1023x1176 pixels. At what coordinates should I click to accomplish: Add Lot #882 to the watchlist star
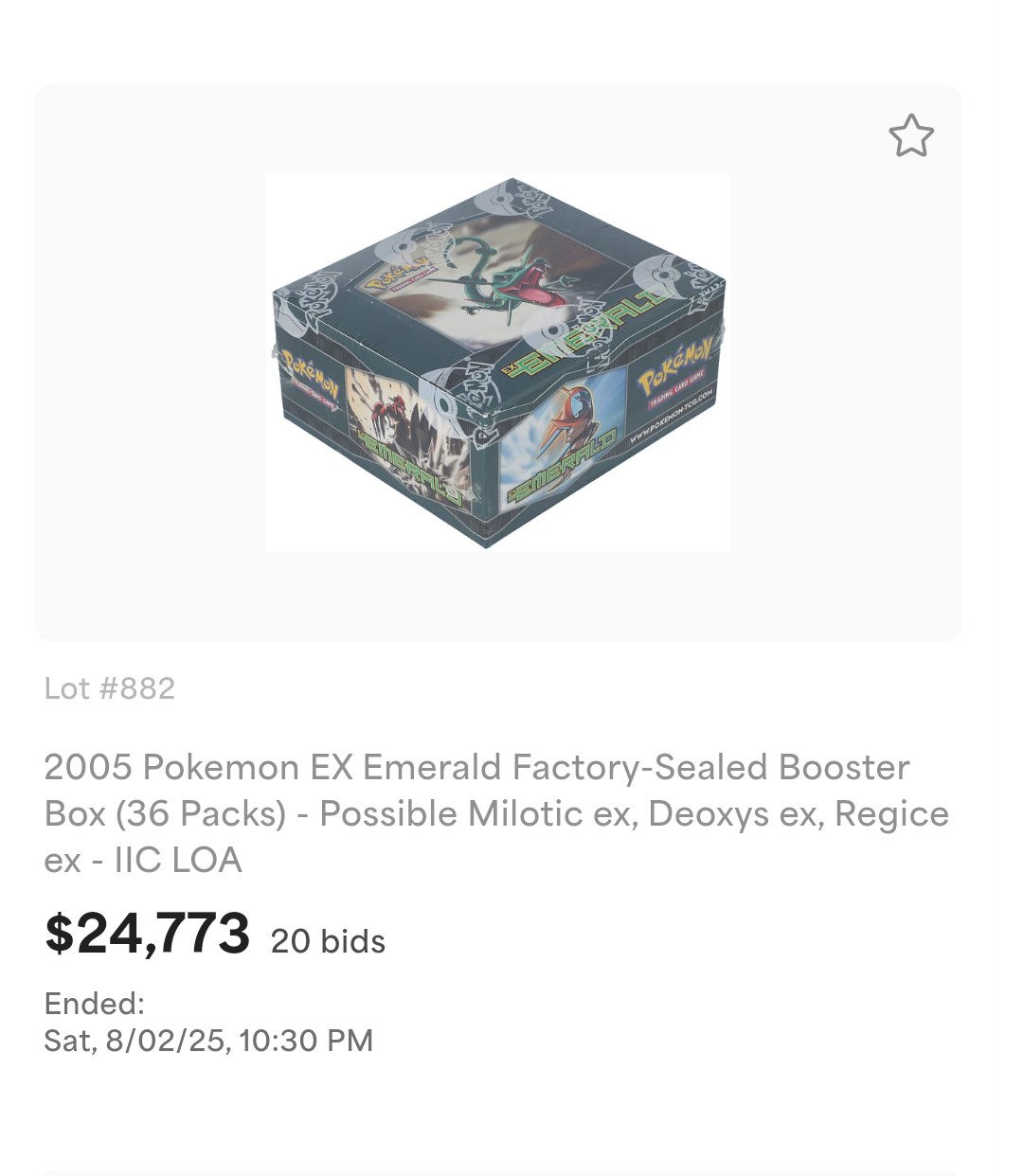911,136
